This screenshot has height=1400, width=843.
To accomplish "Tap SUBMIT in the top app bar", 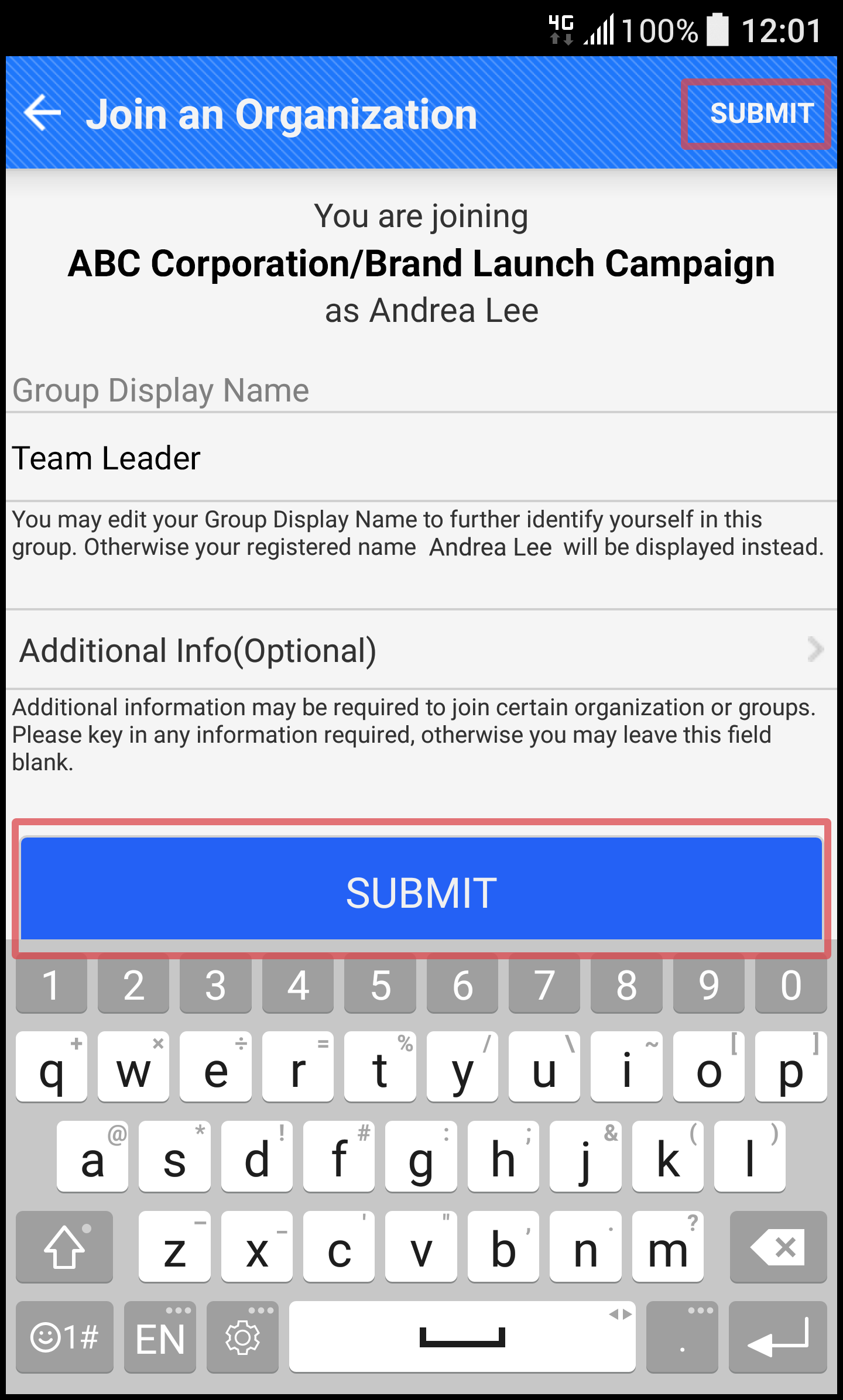I will (x=762, y=114).
